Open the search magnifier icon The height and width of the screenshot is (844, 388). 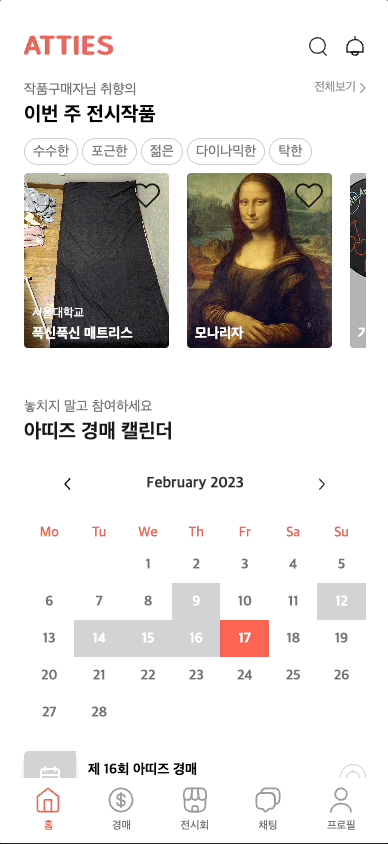(318, 46)
